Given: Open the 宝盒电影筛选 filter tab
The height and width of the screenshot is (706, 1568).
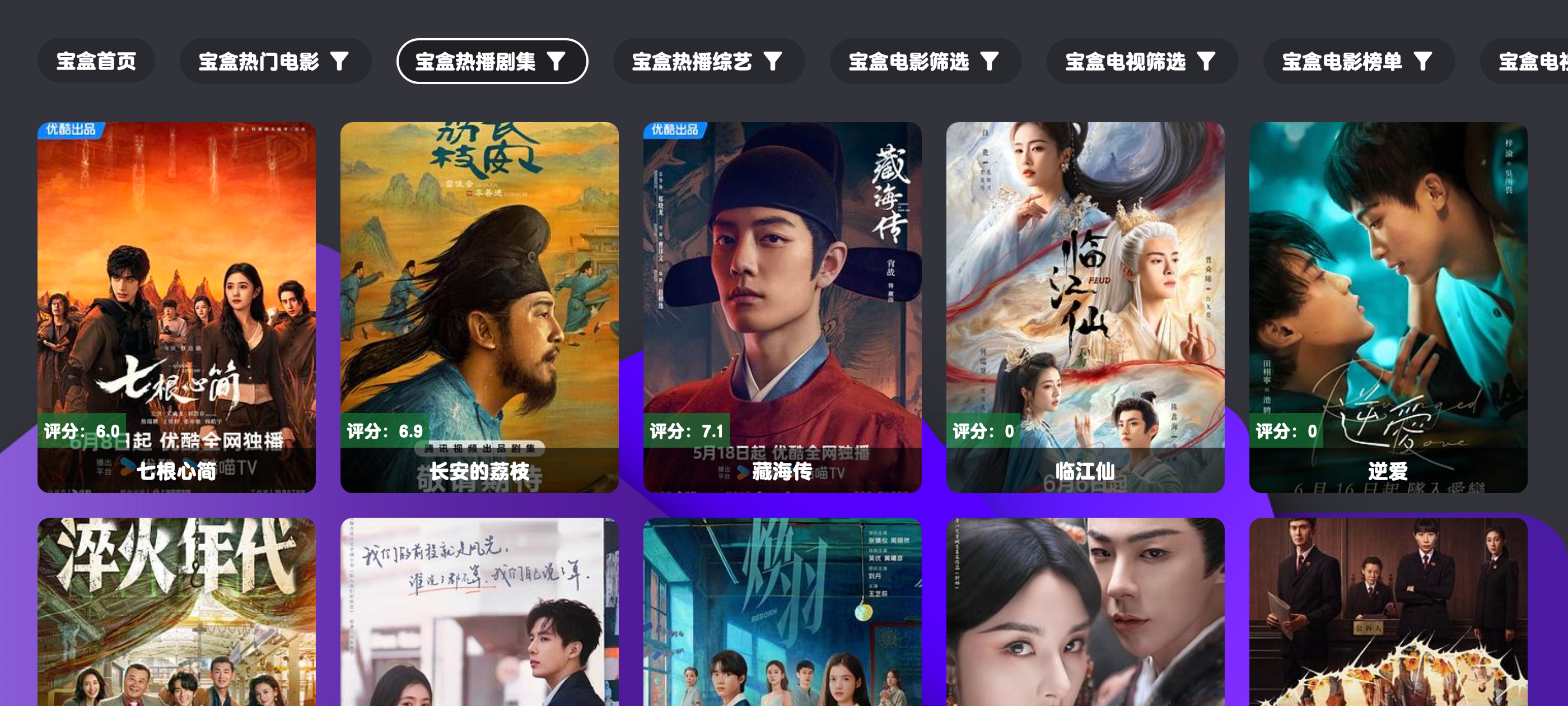Looking at the screenshot, I should coord(925,62).
